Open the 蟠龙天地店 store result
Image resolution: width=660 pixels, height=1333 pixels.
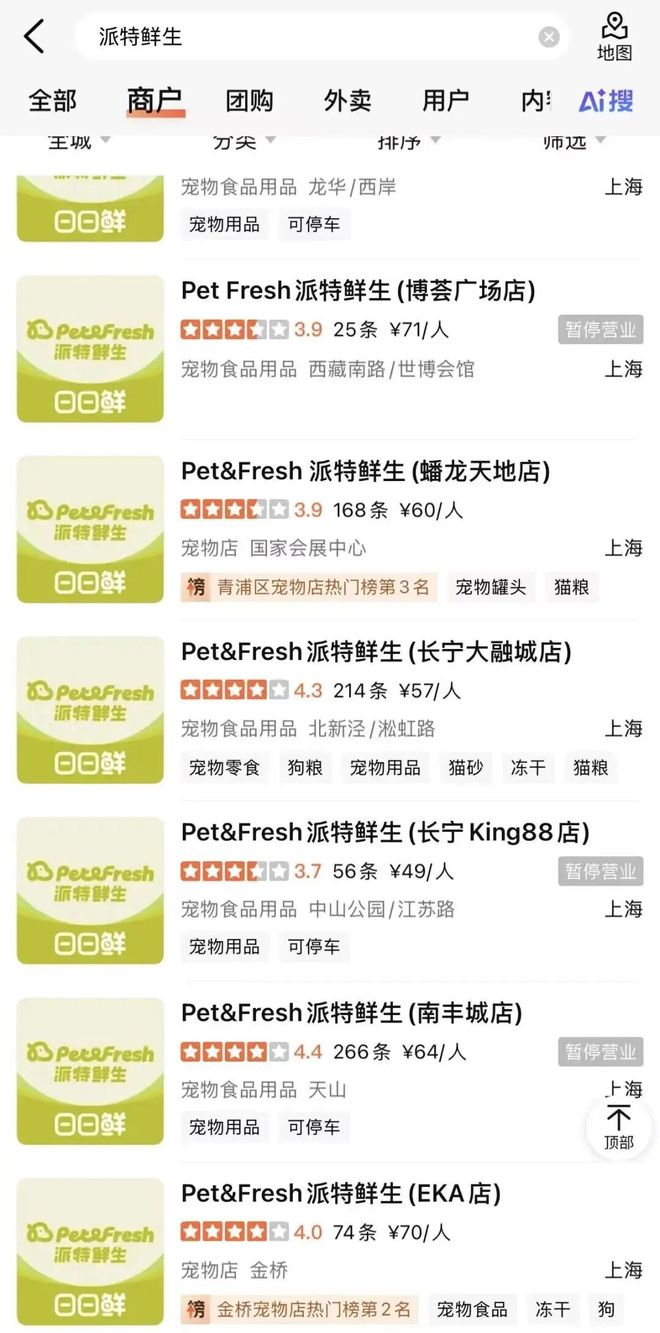tap(365, 471)
